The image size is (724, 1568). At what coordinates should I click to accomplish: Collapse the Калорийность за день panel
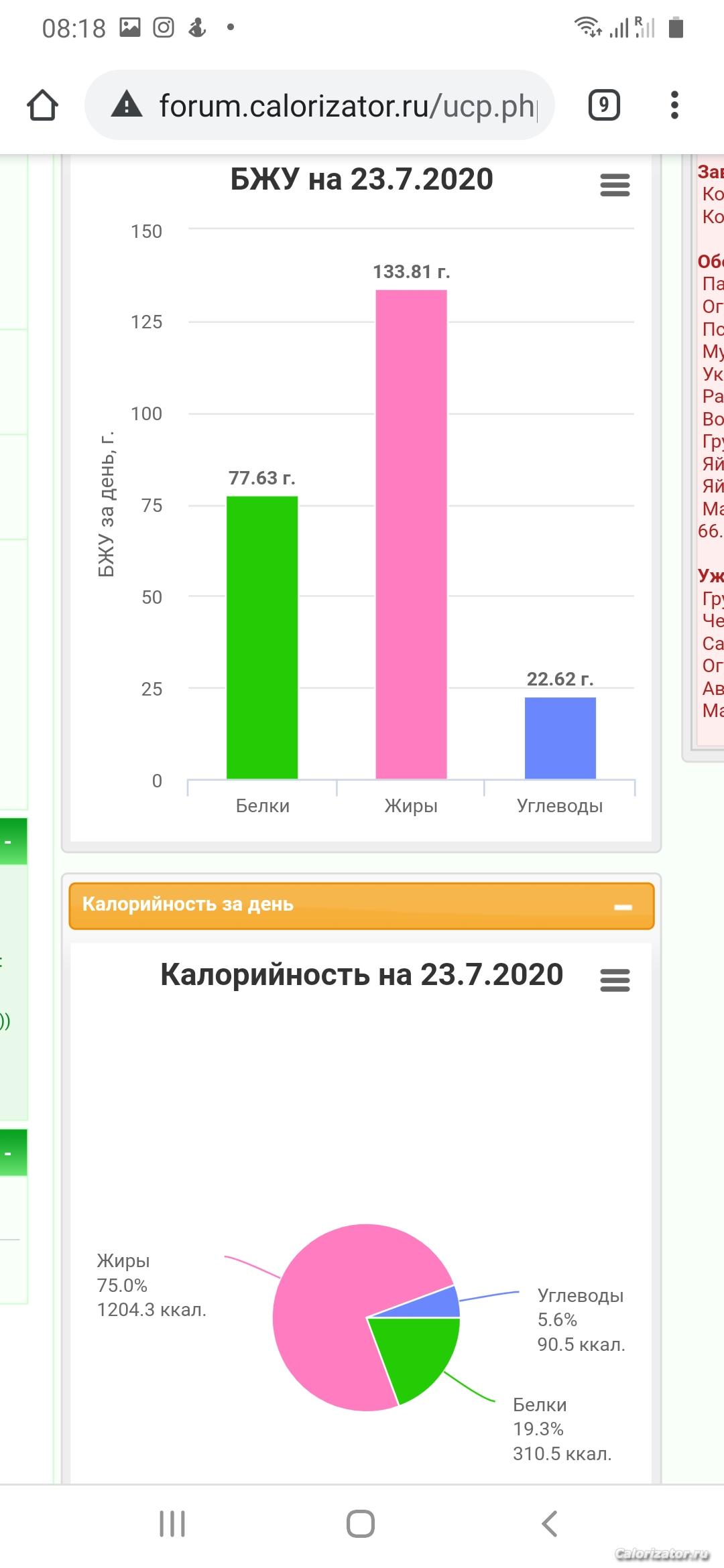click(623, 907)
